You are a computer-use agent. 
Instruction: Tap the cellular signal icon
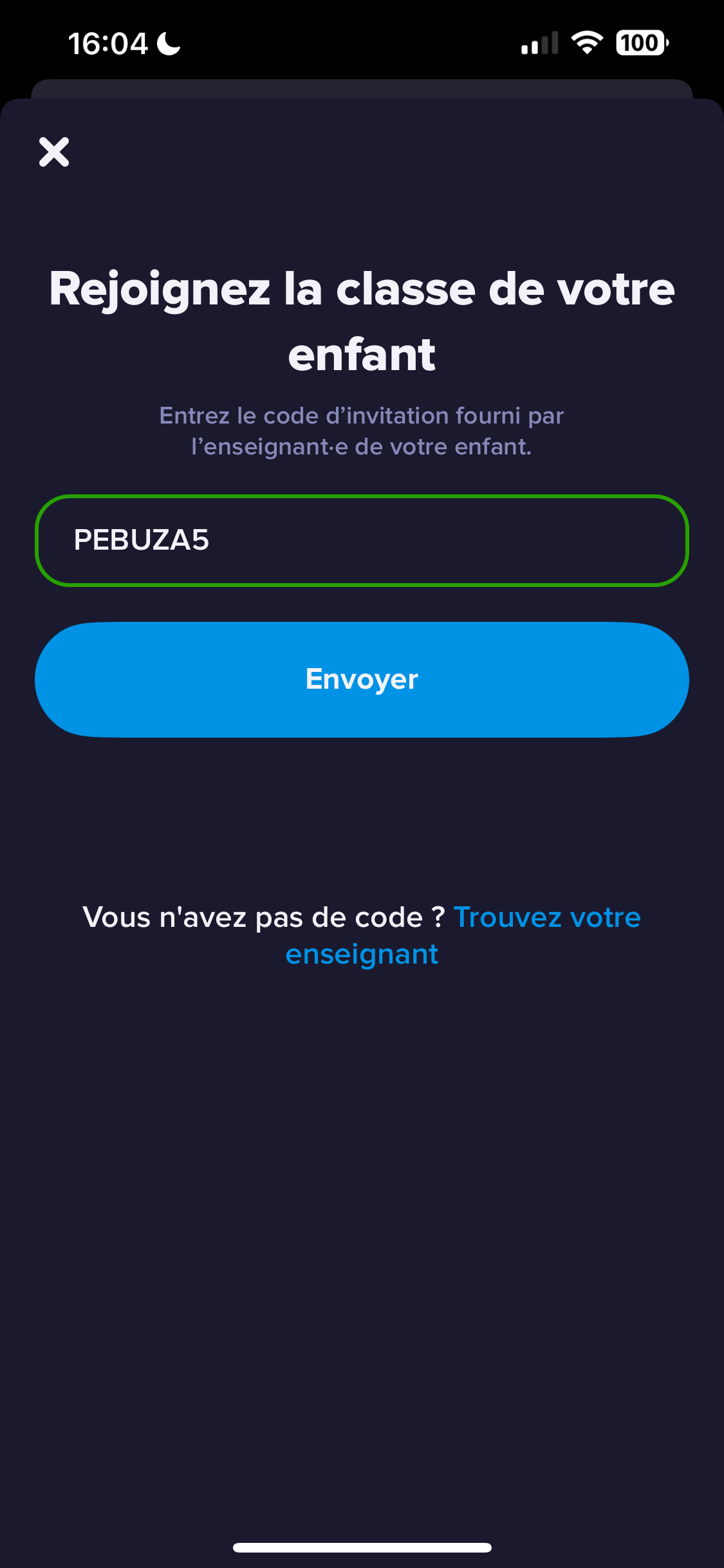[x=541, y=42]
